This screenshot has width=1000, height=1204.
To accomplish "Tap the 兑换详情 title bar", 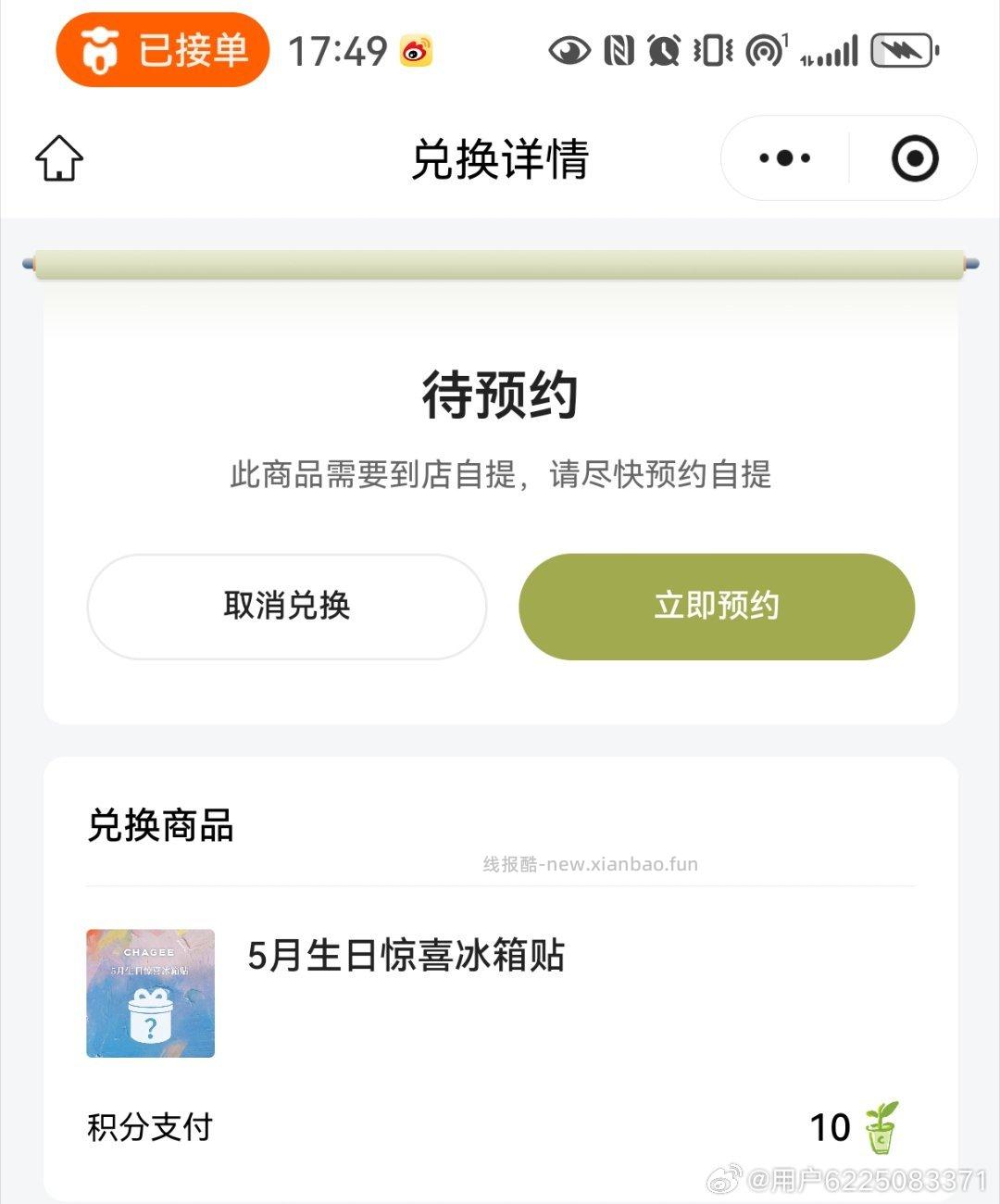I will (500, 157).
